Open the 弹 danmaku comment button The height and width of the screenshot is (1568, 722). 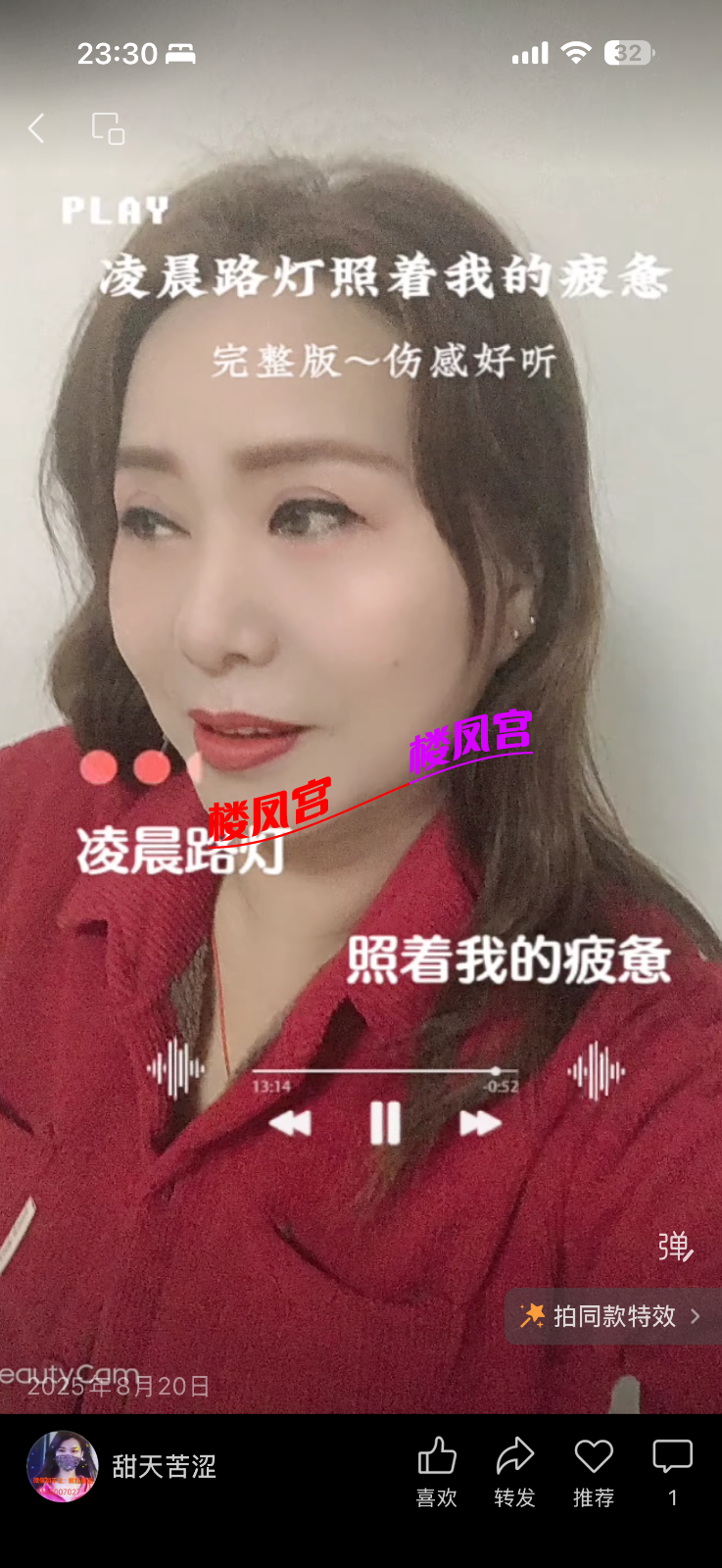675,1247
